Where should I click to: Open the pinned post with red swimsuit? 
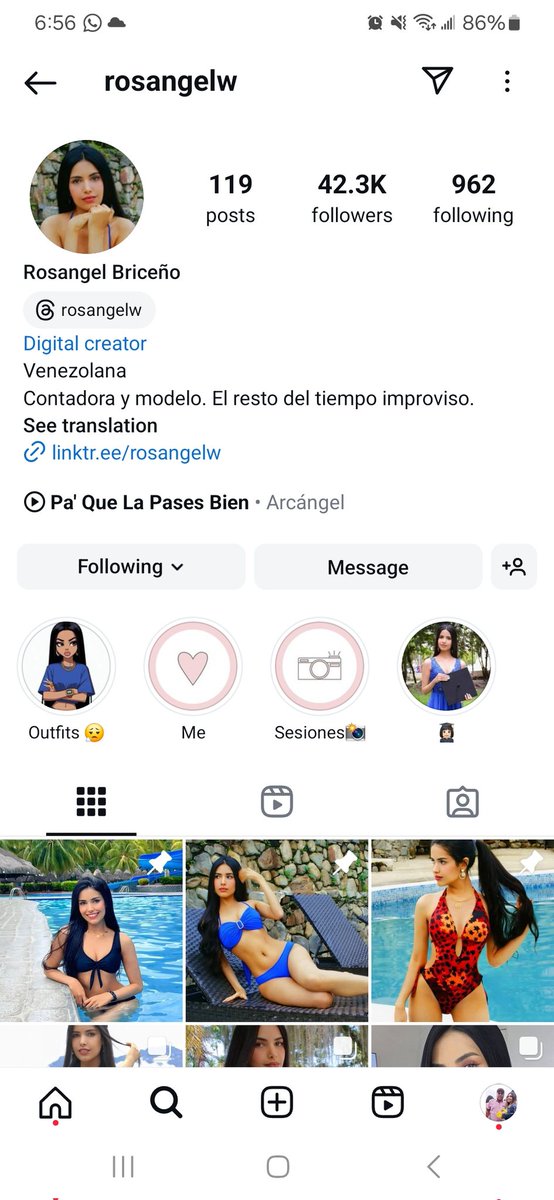[462, 930]
